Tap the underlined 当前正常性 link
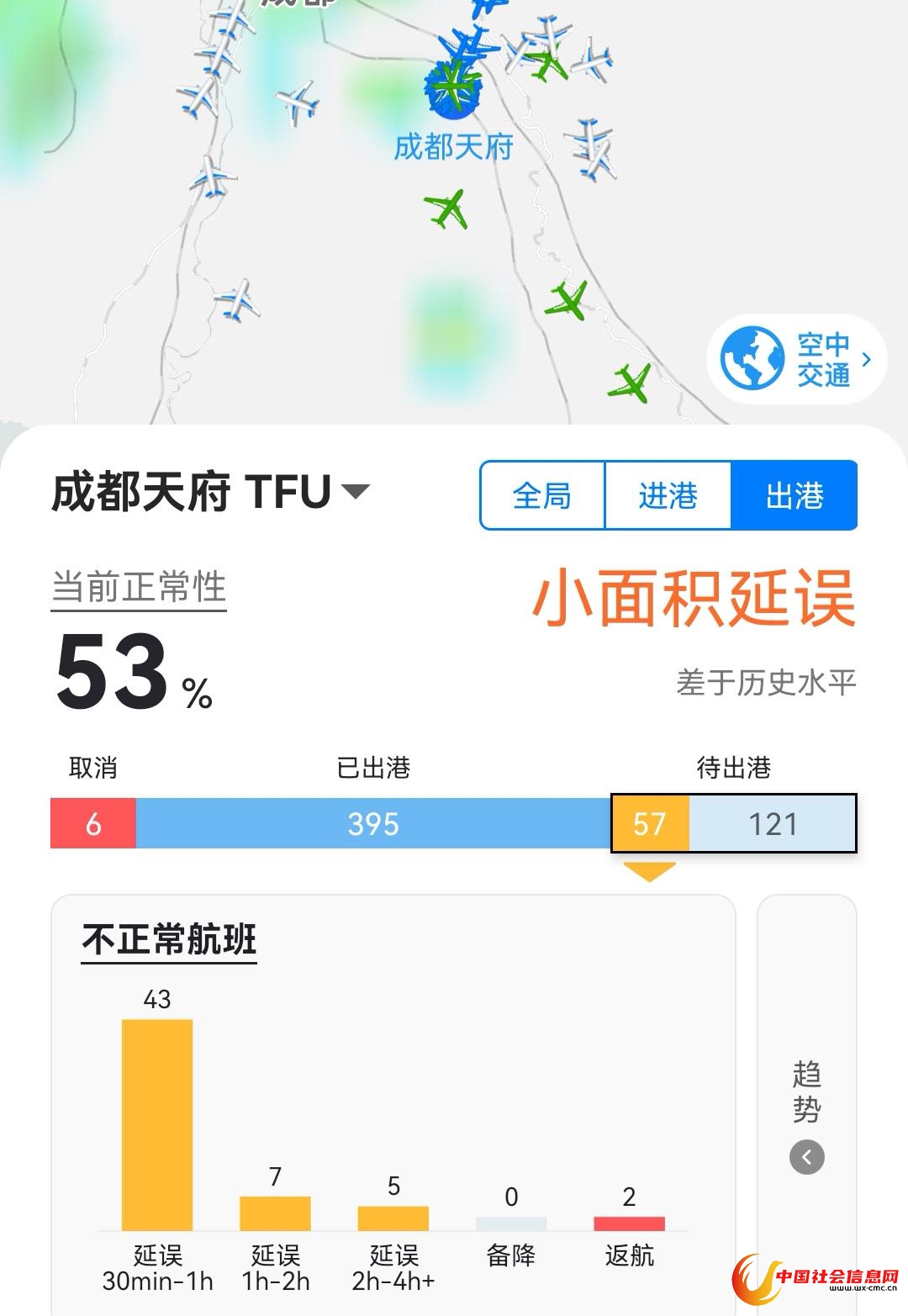Viewport: 908px width, 1316px height. click(x=139, y=587)
